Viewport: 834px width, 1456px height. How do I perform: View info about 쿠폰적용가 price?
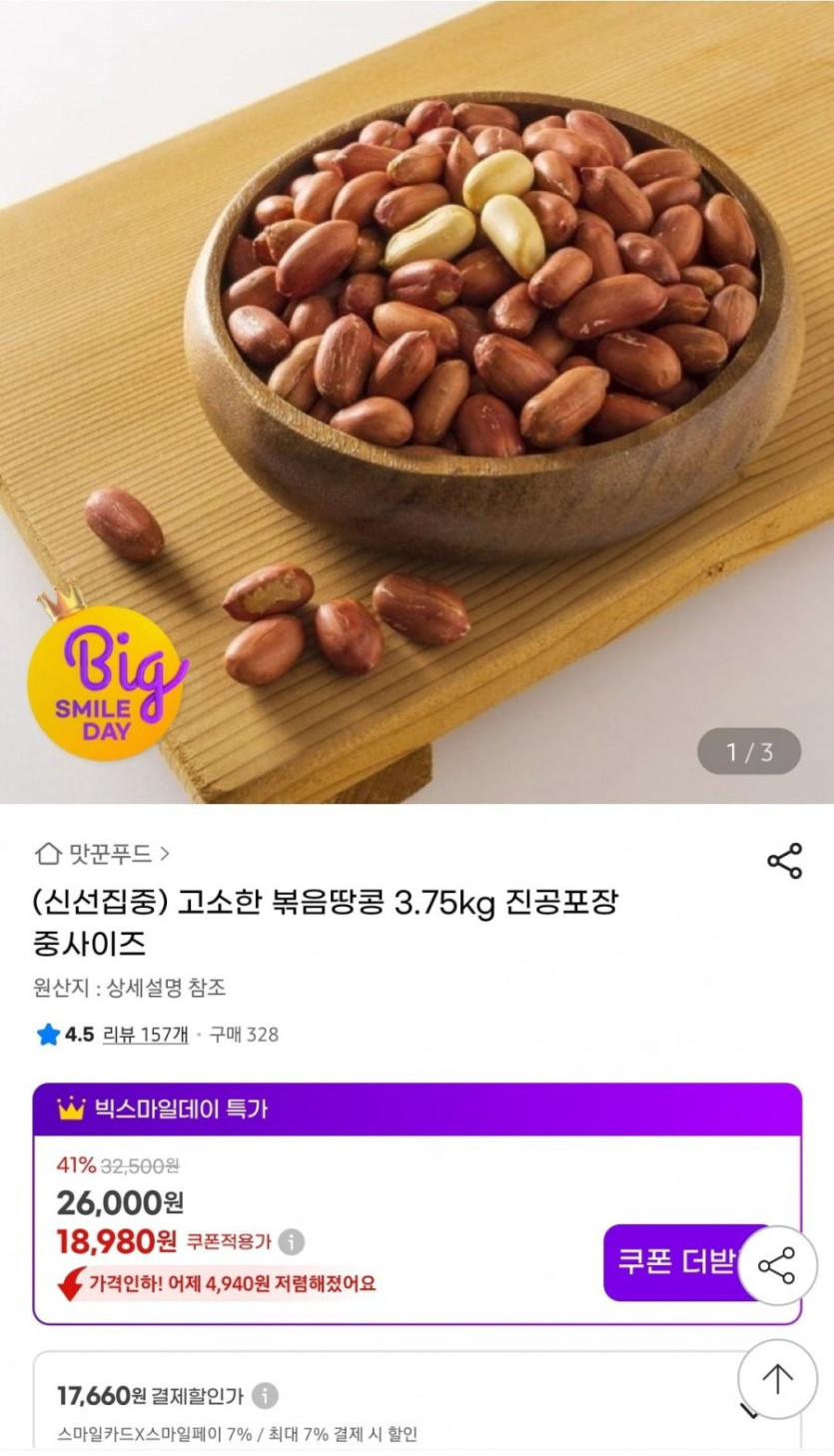[x=291, y=1242]
